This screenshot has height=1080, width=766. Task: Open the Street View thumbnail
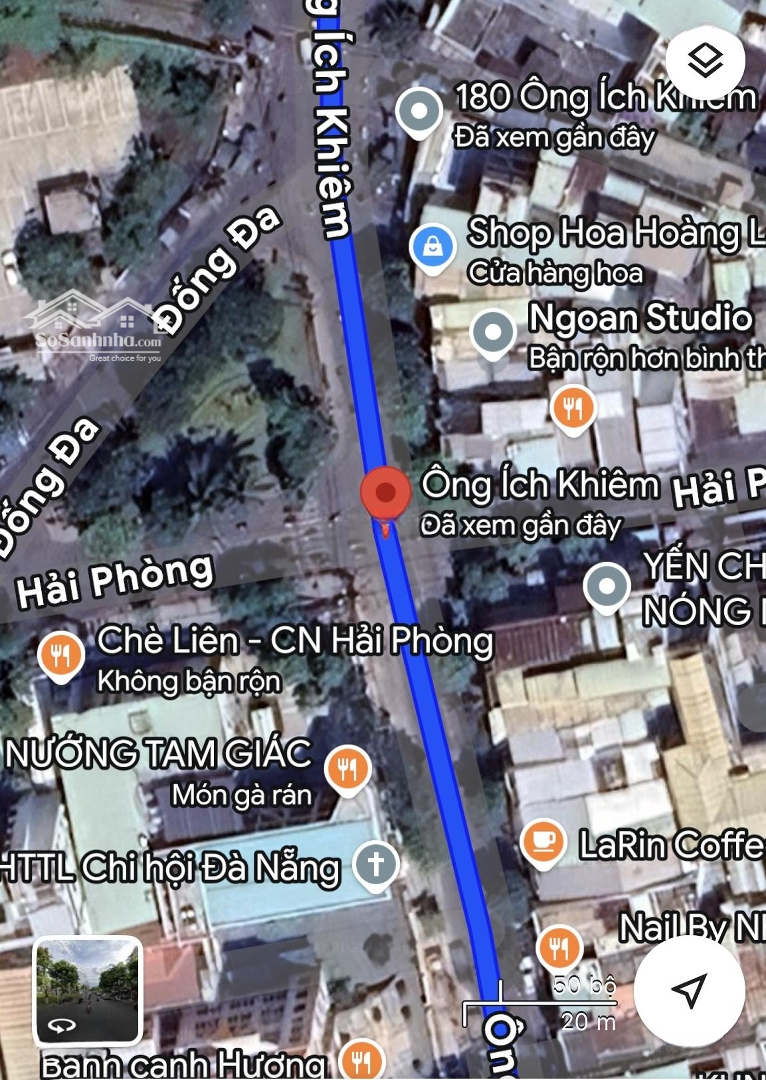click(88, 990)
